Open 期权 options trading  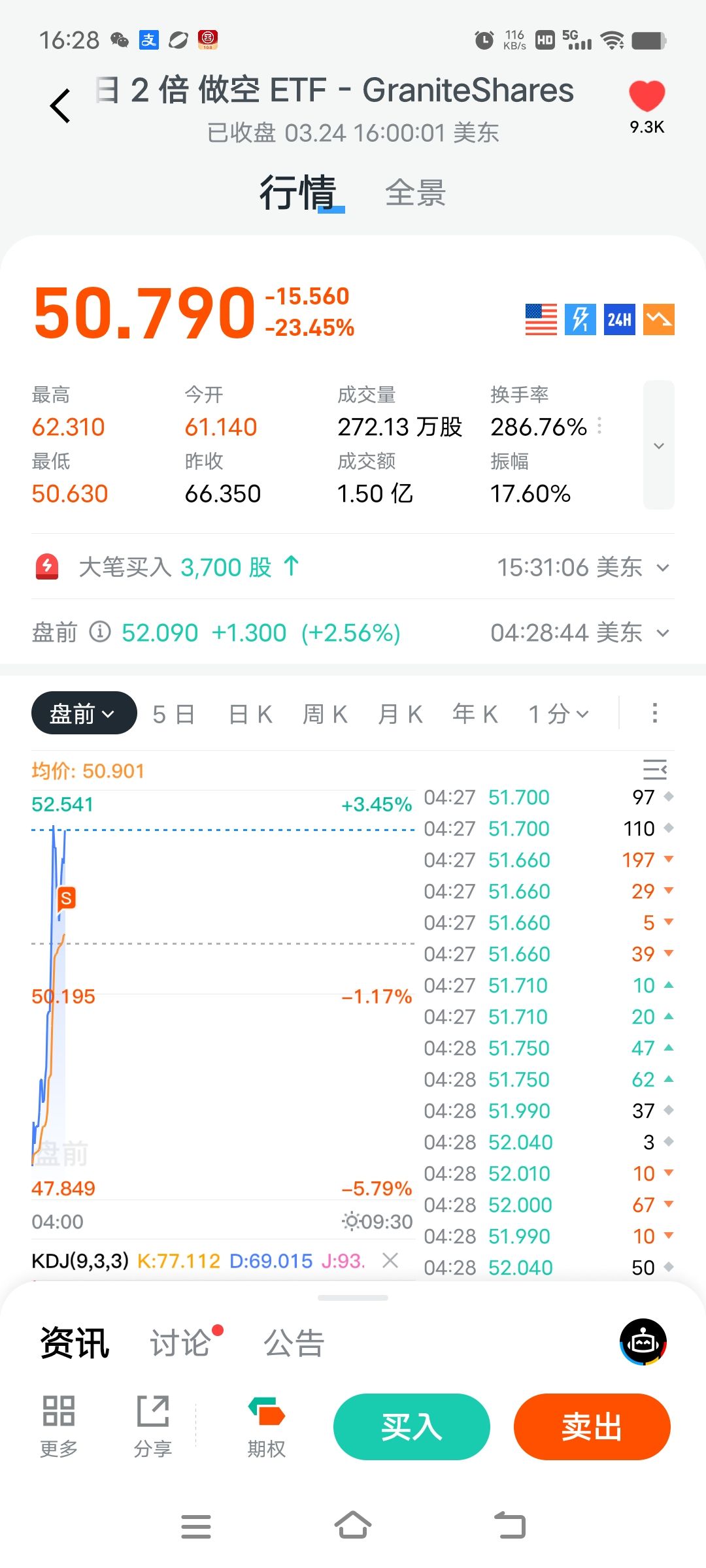pos(266,1427)
